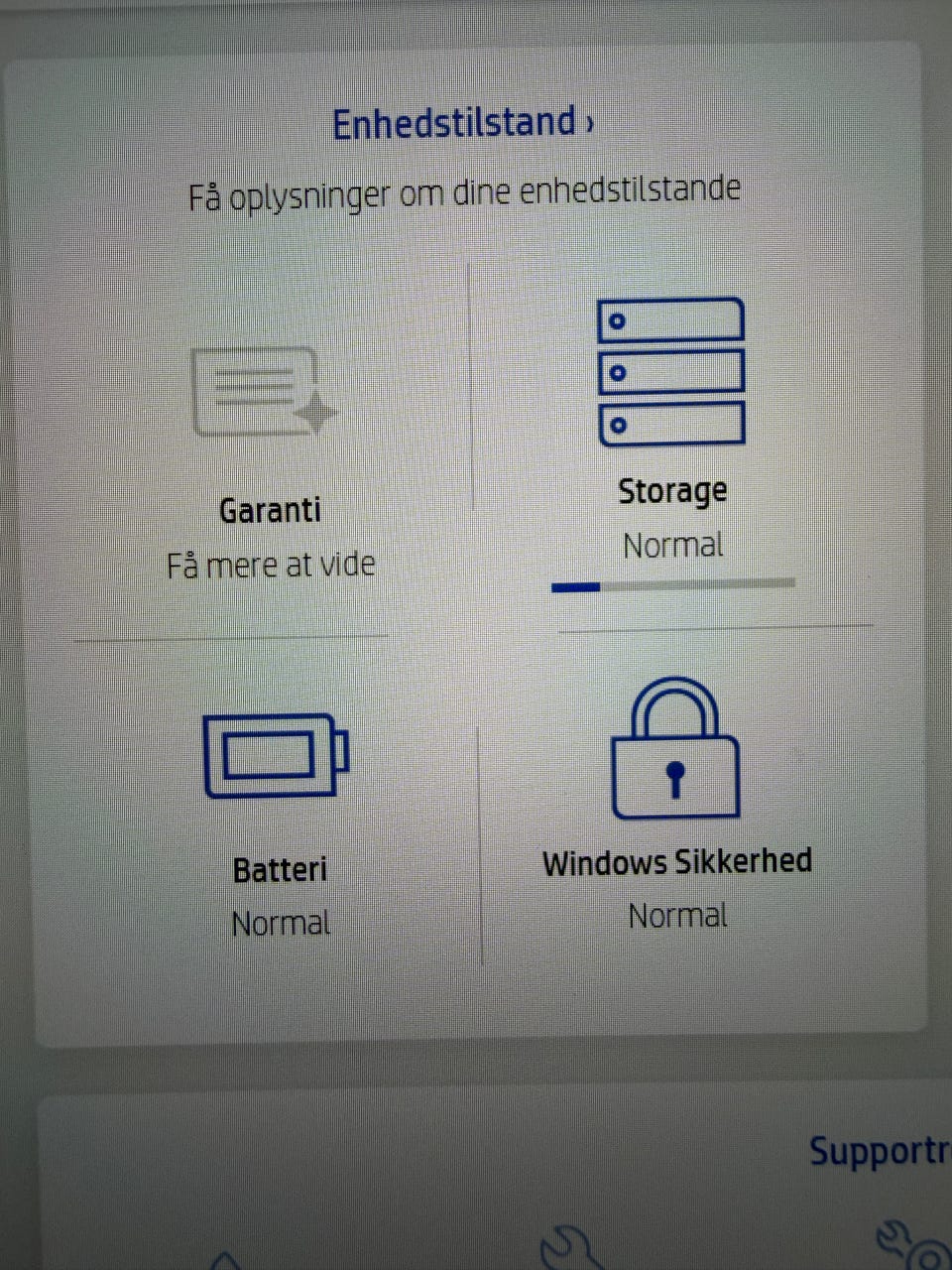
Task: Expand Enhedstilstand using the › chevron
Action: pyautogui.click(x=590, y=123)
